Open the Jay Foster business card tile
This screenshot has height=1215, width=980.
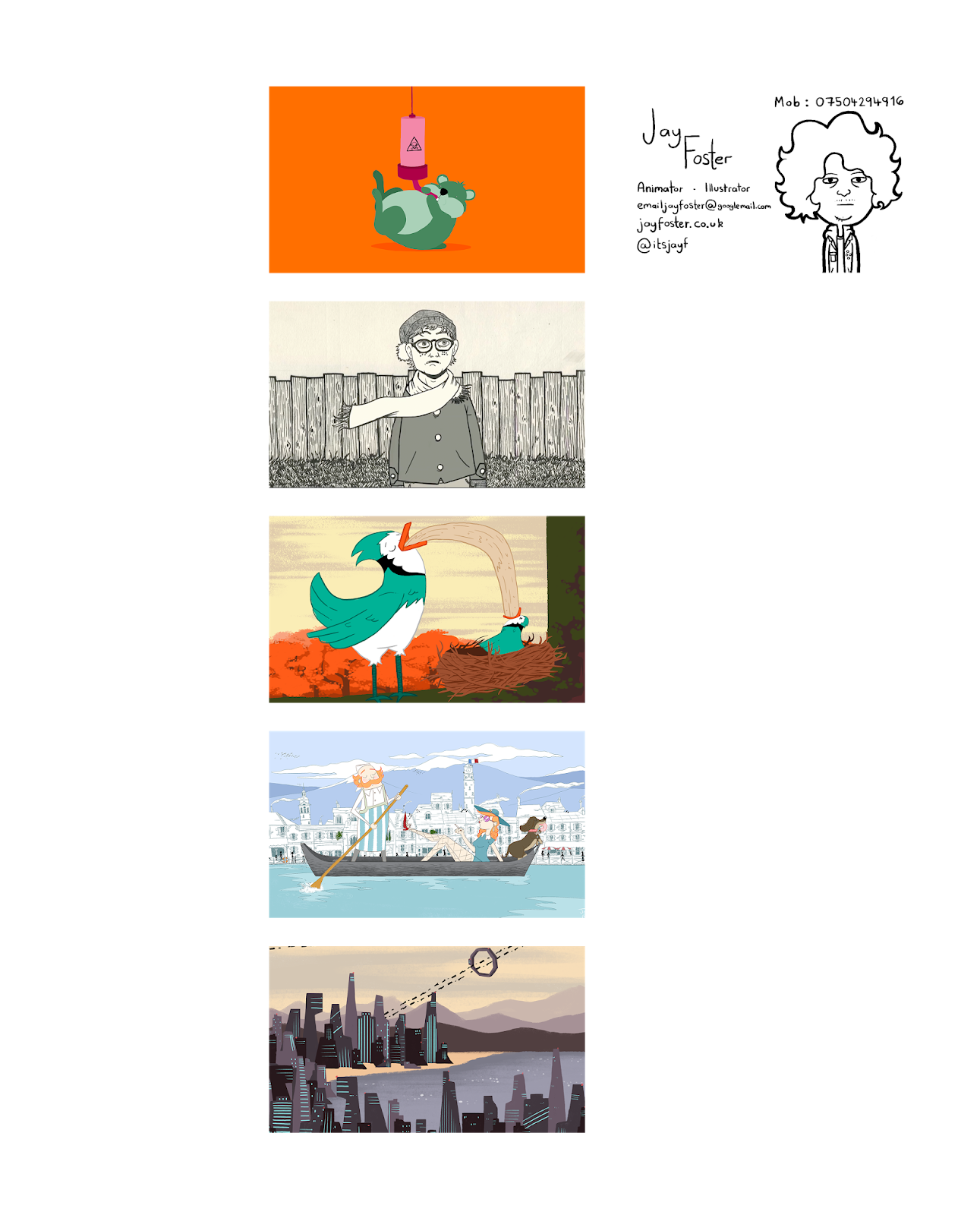760,179
